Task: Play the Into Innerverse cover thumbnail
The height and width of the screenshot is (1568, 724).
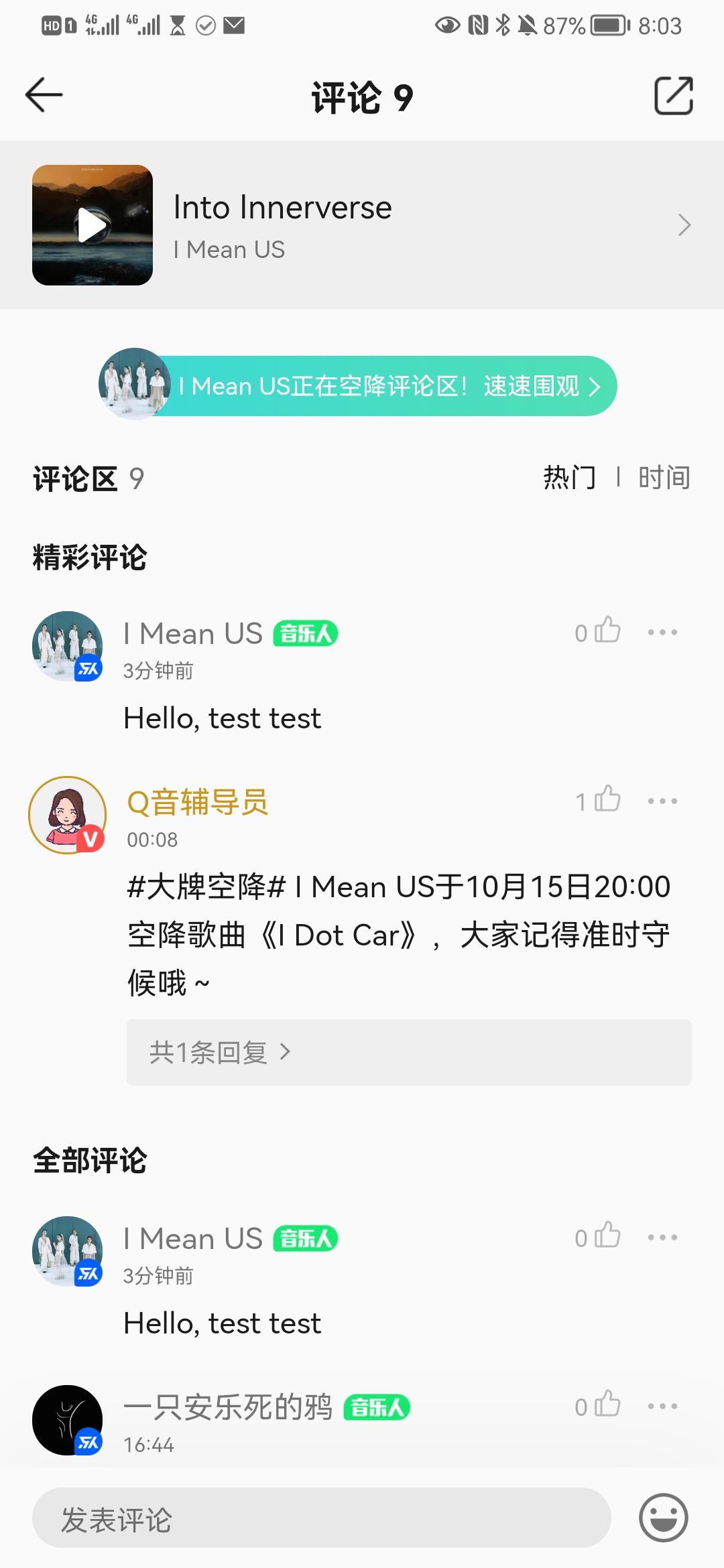Action: point(93,225)
